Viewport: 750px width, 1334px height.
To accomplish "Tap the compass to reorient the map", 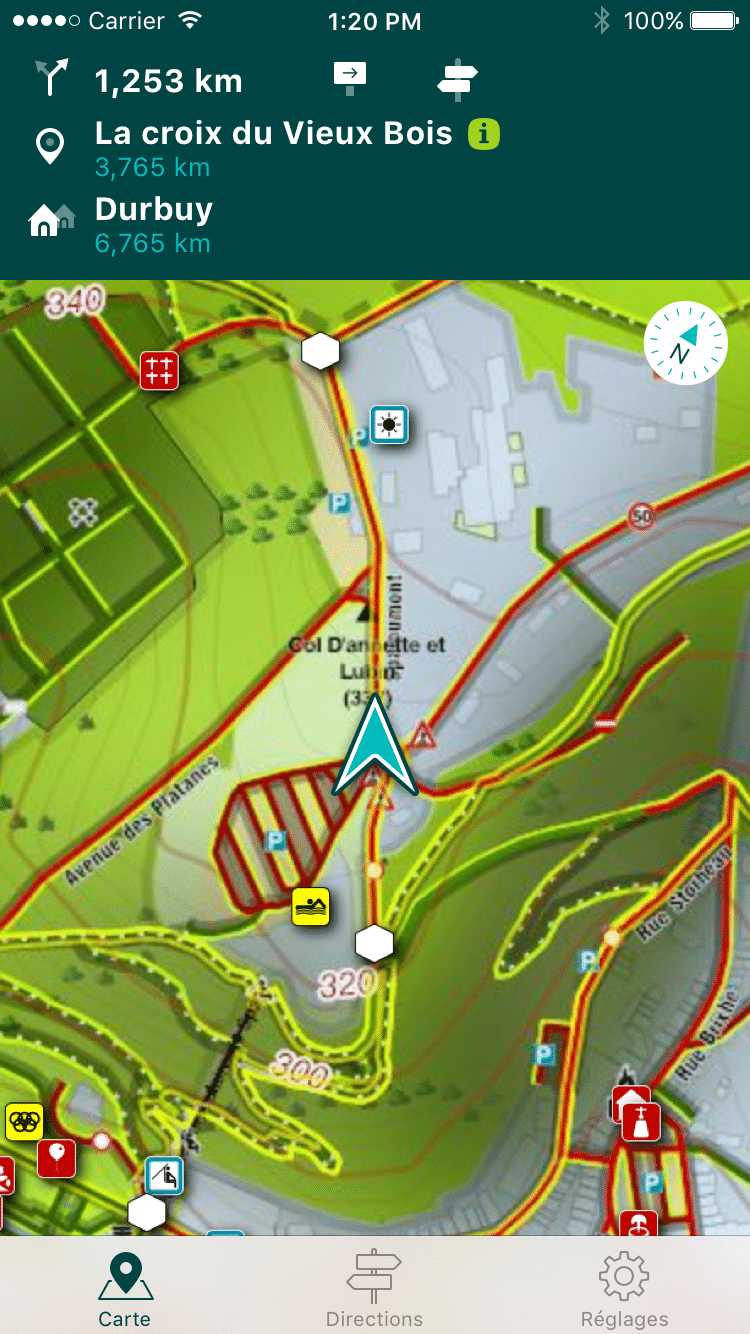I will 685,343.
